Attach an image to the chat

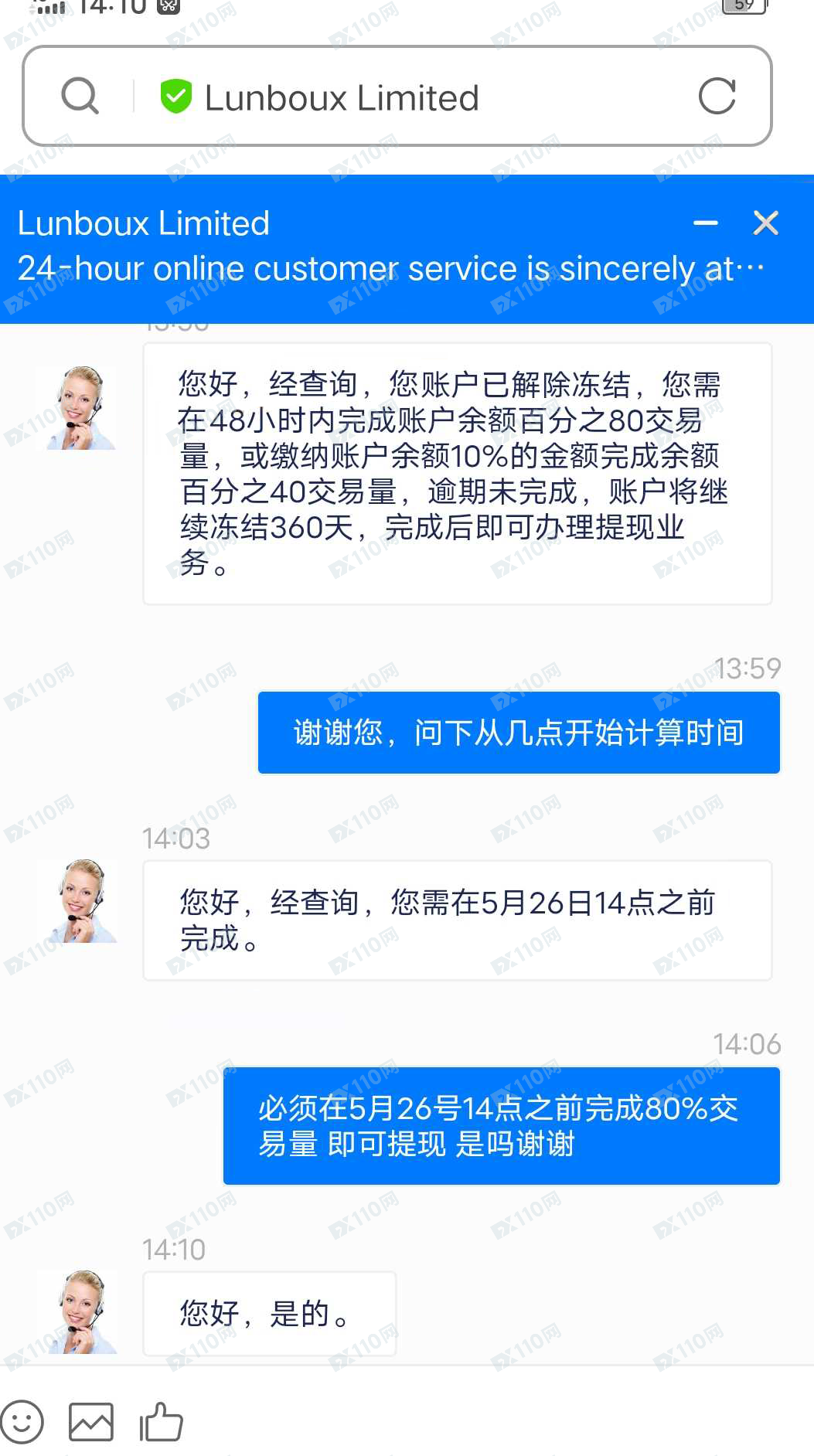click(91, 1421)
